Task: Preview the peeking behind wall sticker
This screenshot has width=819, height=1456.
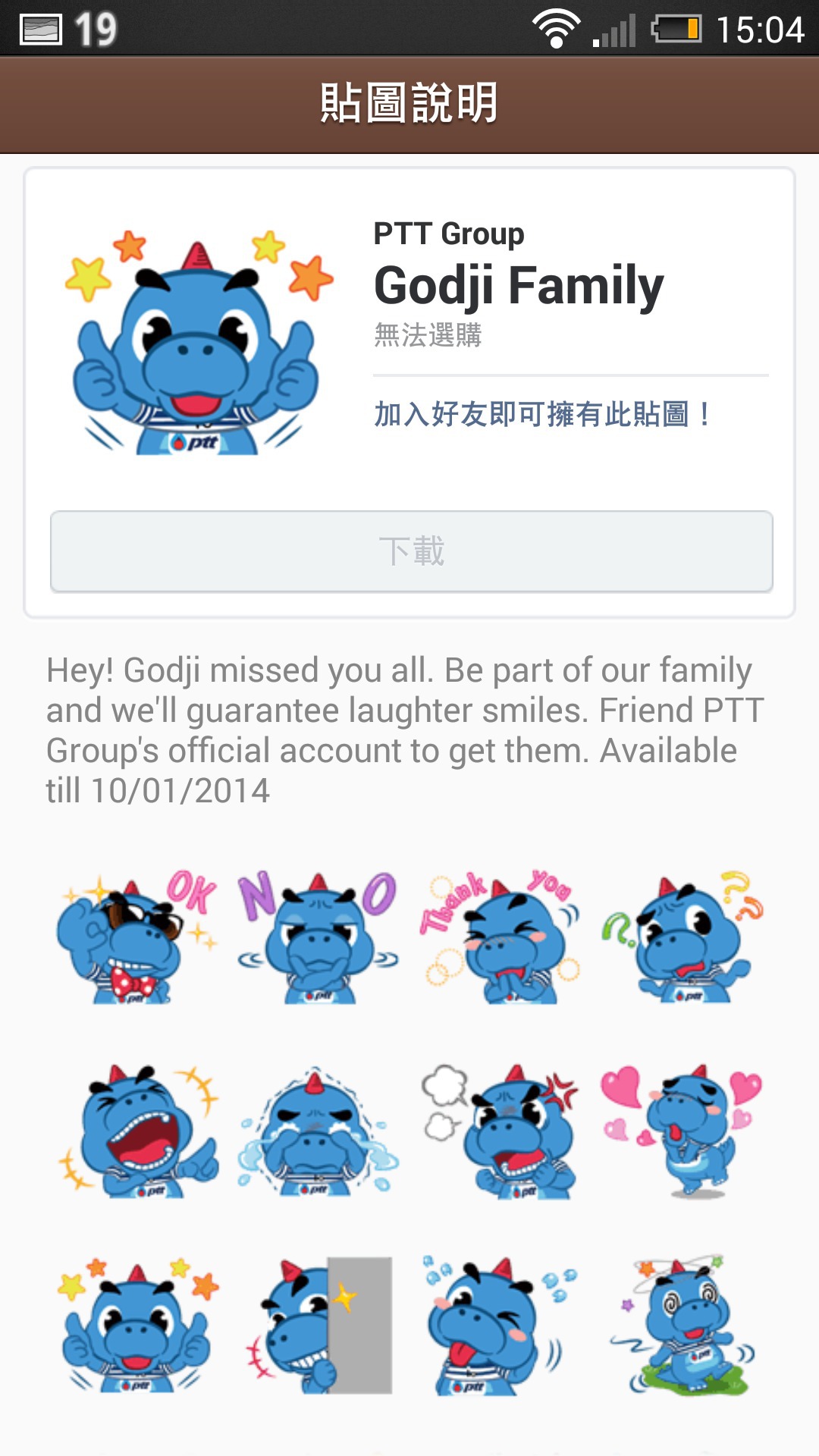Action: pyautogui.click(x=318, y=1325)
